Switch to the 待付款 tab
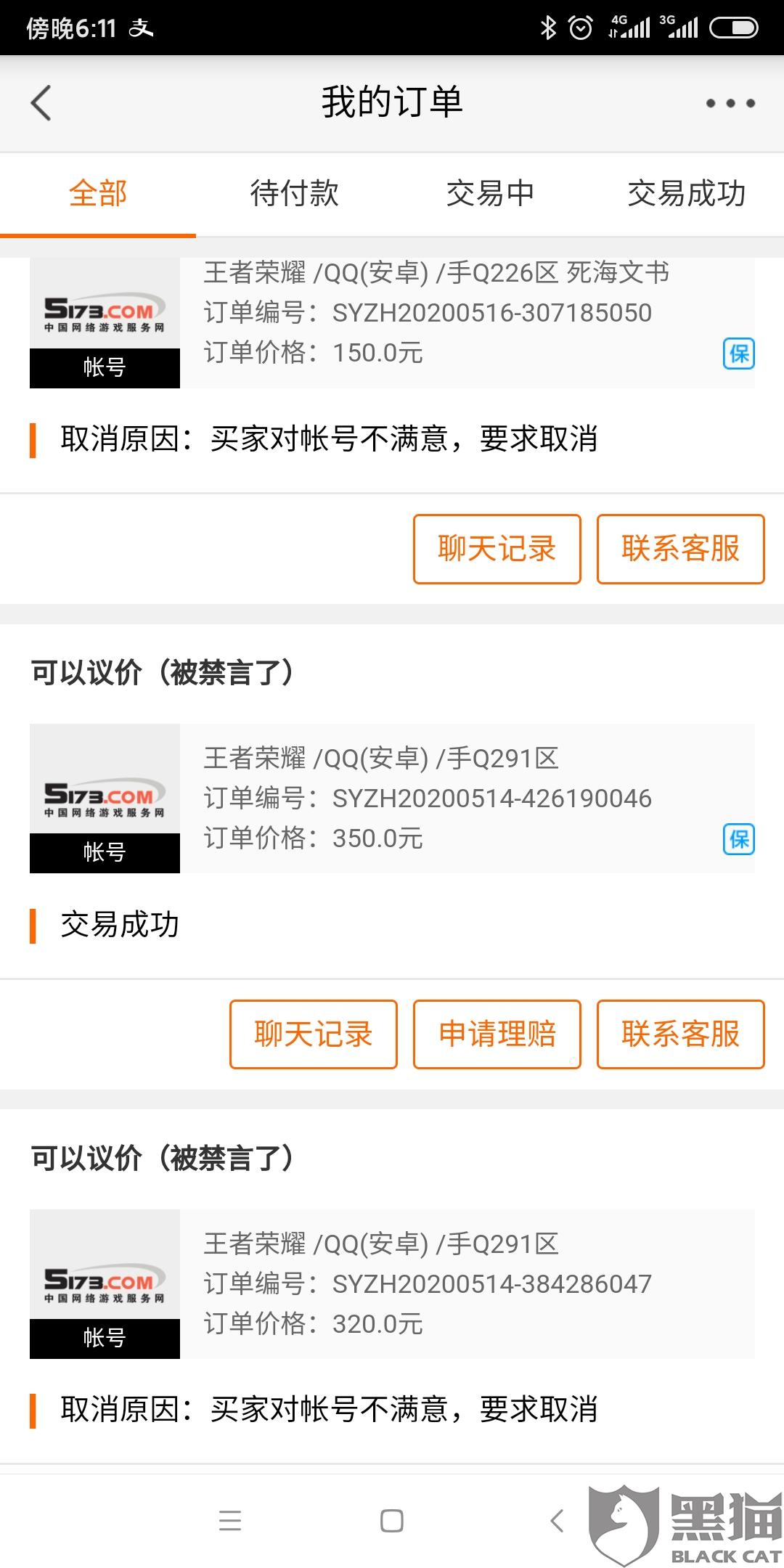 click(294, 194)
